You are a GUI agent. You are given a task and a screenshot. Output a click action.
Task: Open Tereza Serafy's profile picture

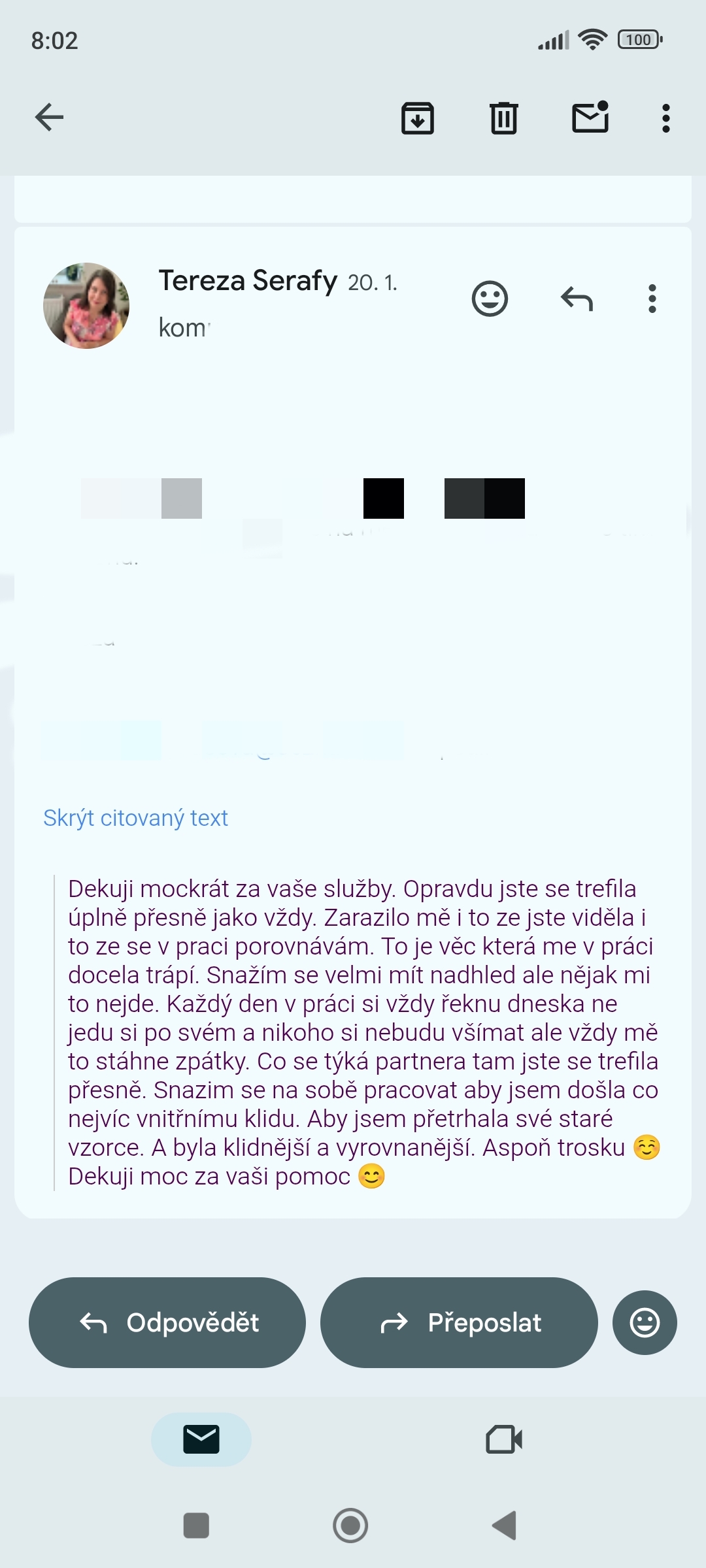(x=86, y=306)
